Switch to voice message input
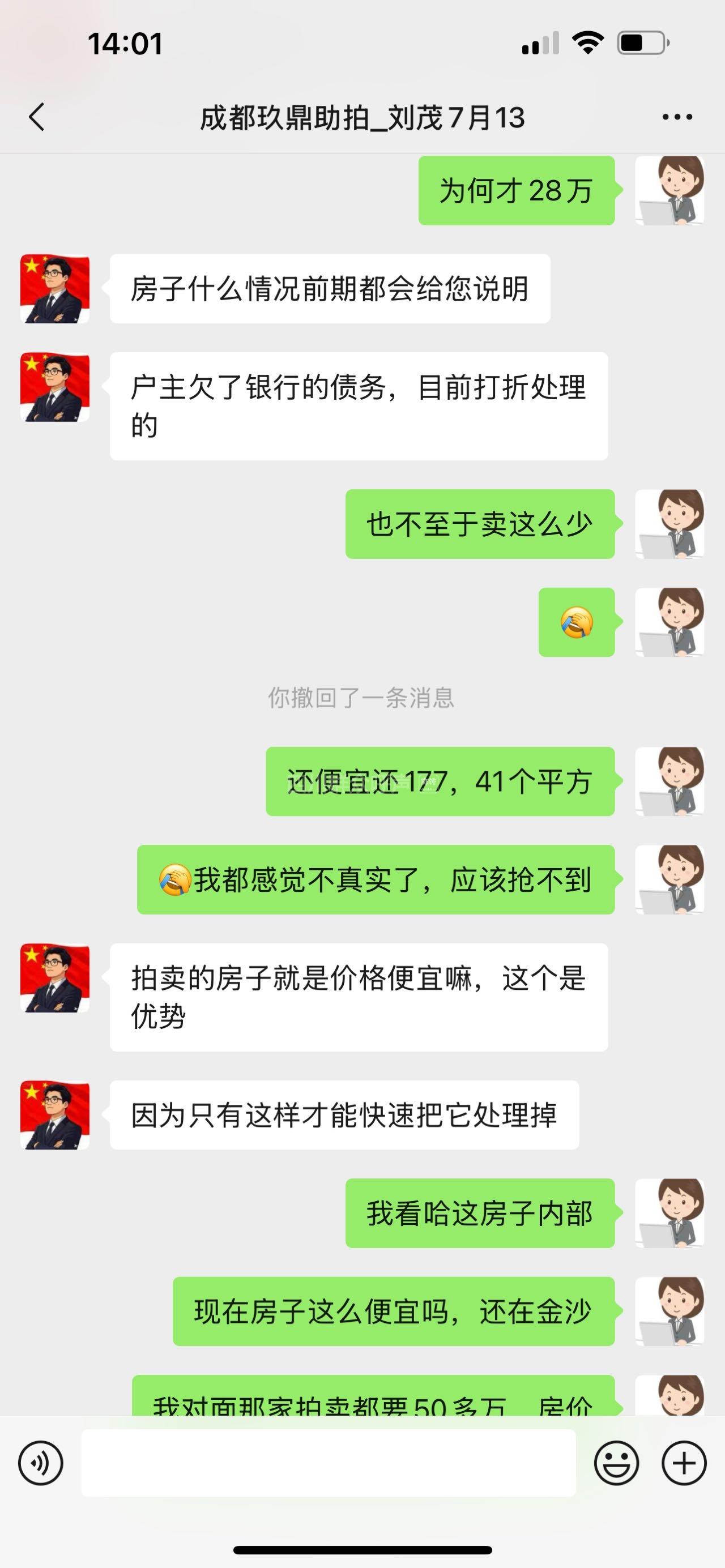The image size is (725, 1568). (41, 1463)
